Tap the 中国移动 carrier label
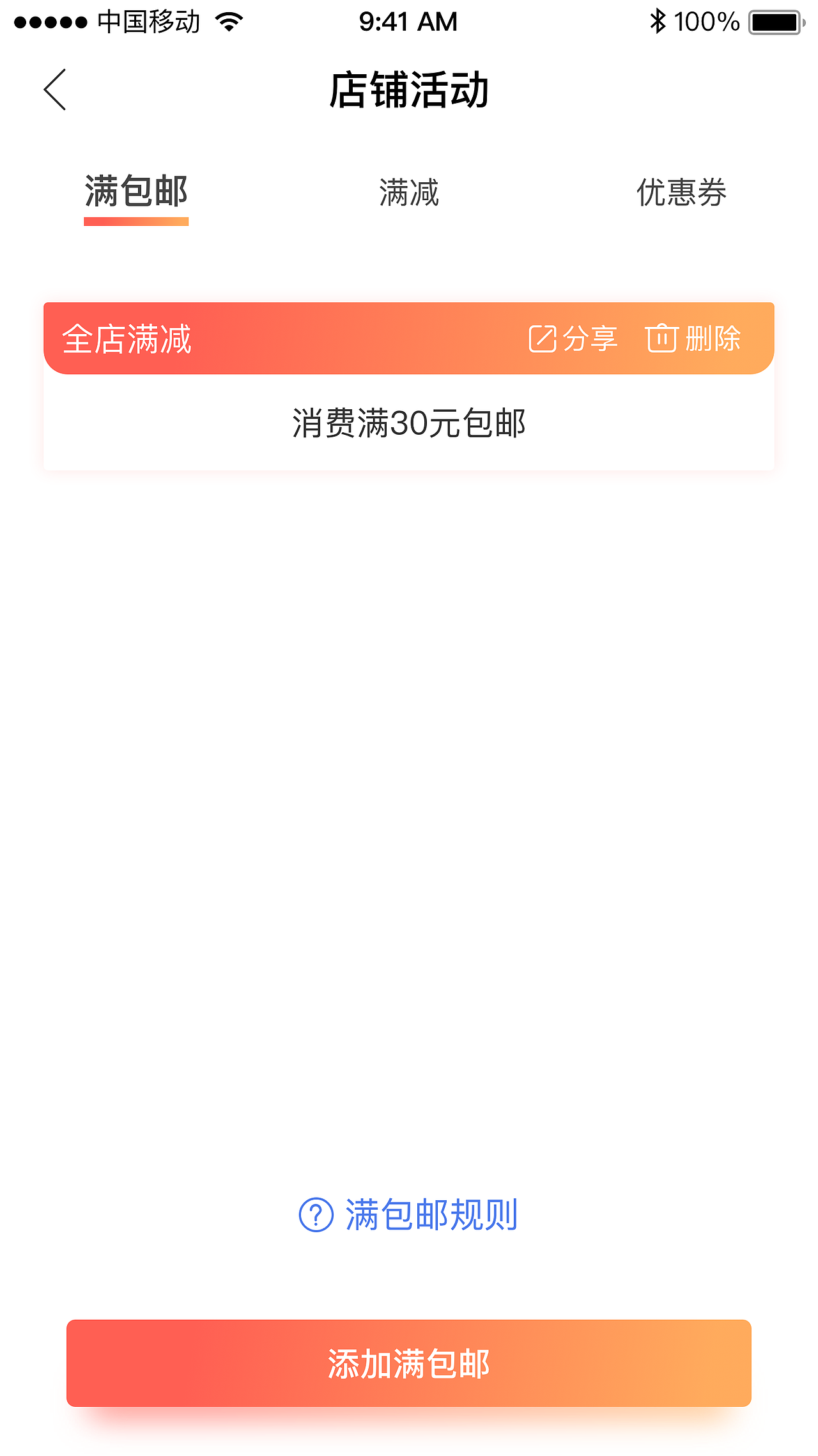Screen dimensions: 818x1456 coord(148,21)
